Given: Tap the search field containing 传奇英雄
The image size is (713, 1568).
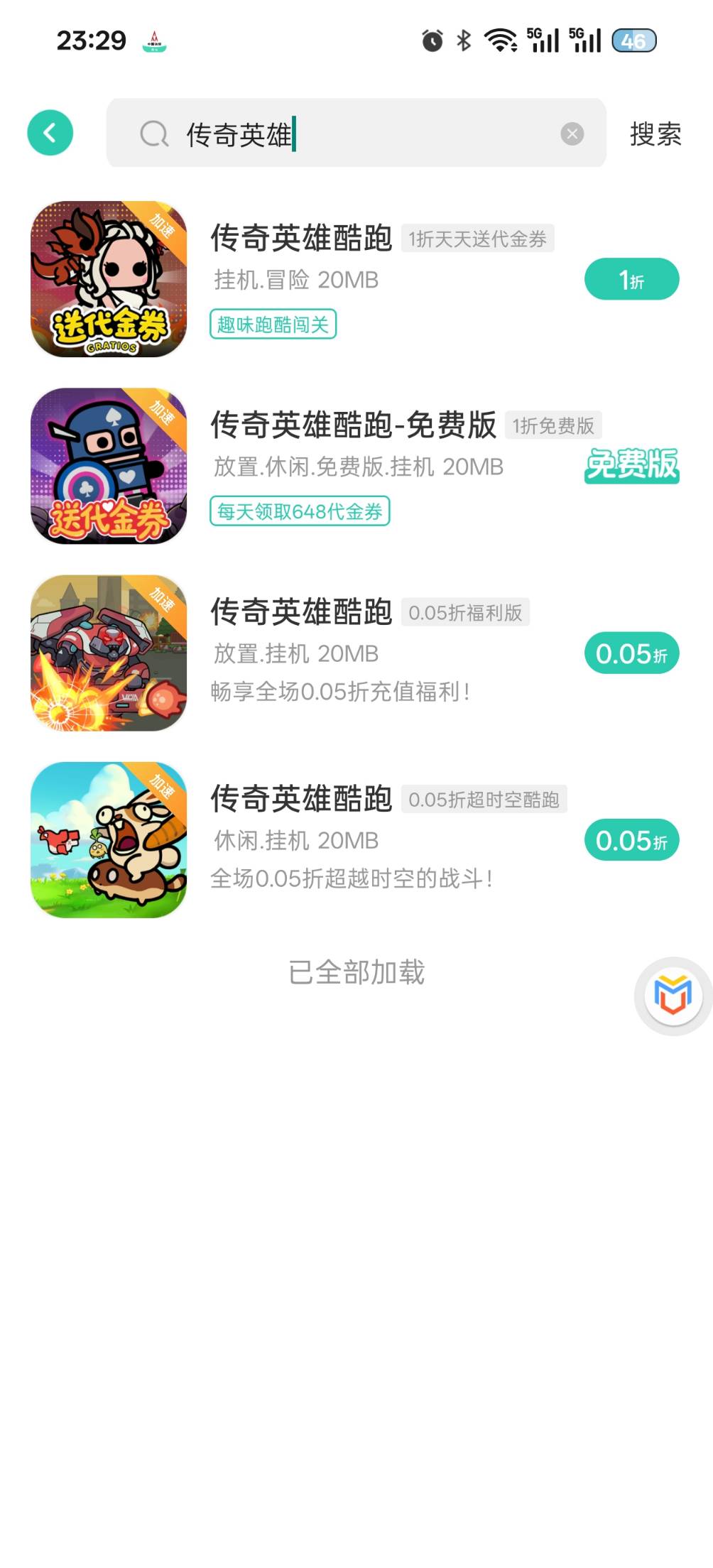Looking at the screenshot, I should click(x=356, y=133).
